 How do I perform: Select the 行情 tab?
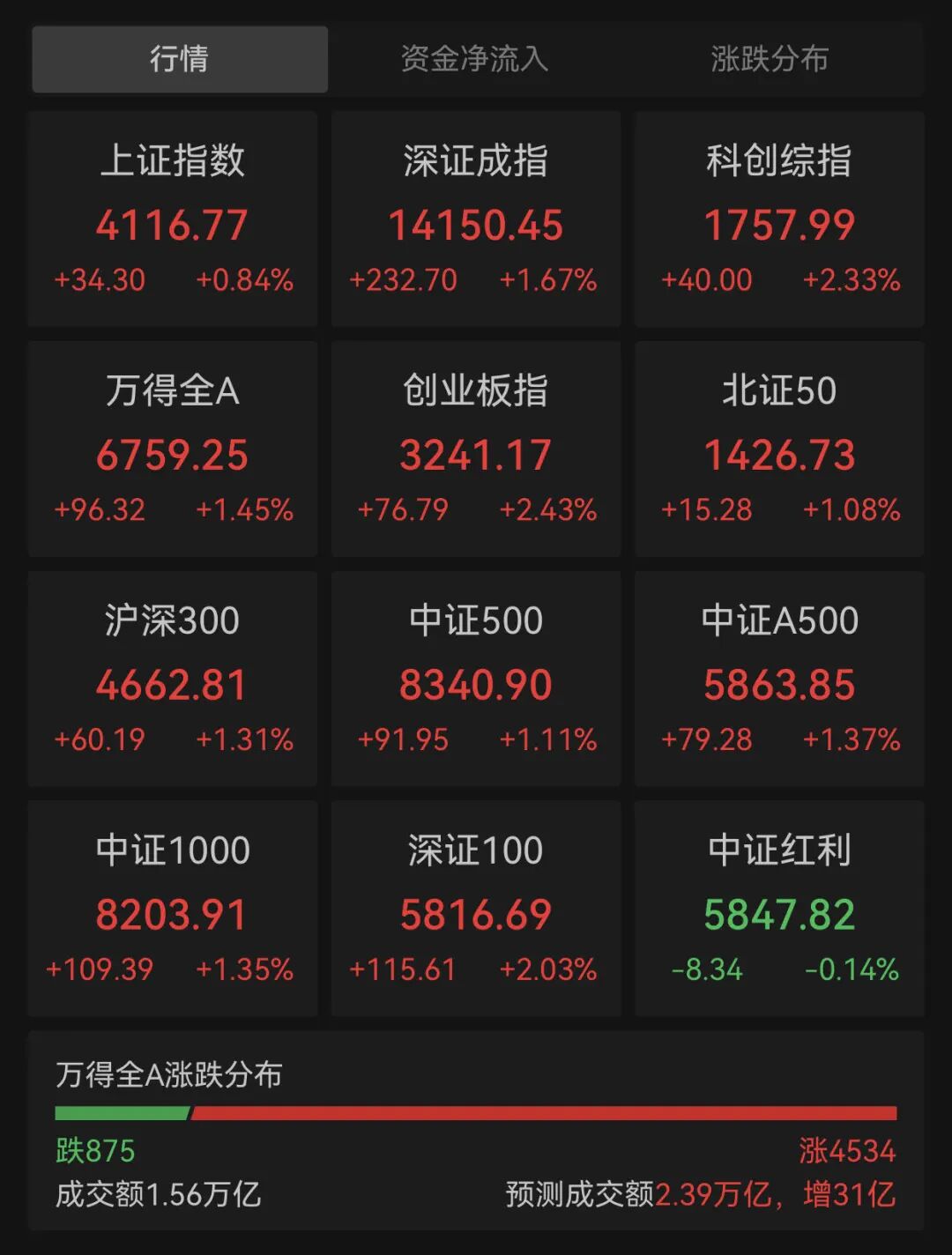pos(180,59)
